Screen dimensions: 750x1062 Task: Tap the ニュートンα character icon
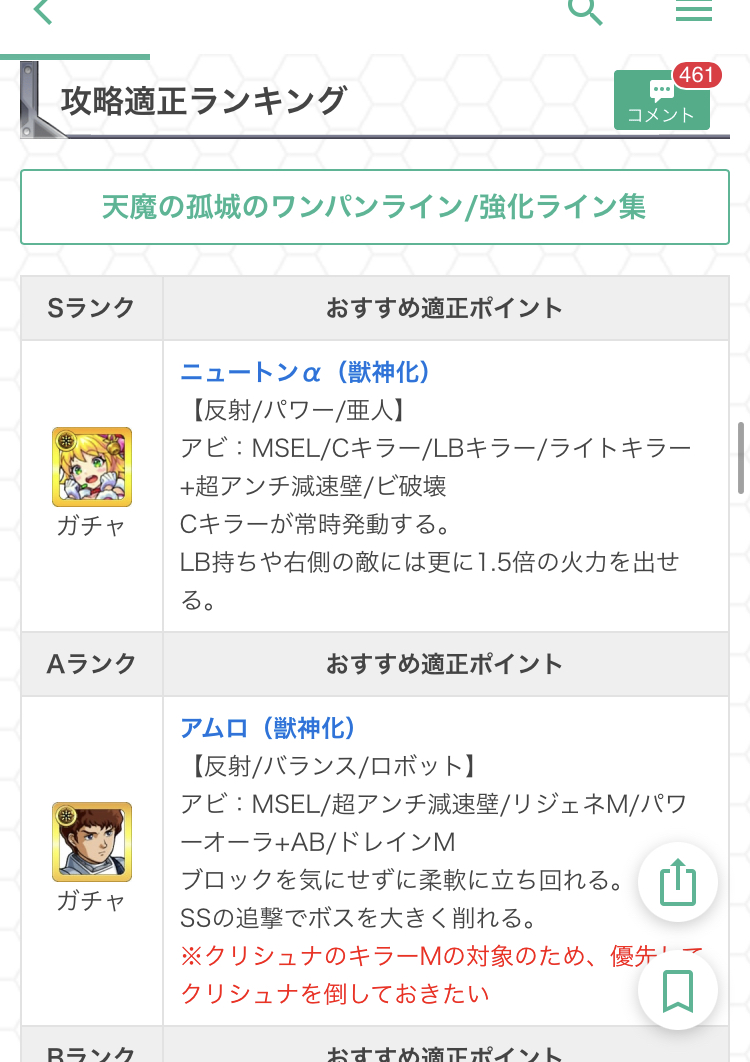[x=91, y=468]
